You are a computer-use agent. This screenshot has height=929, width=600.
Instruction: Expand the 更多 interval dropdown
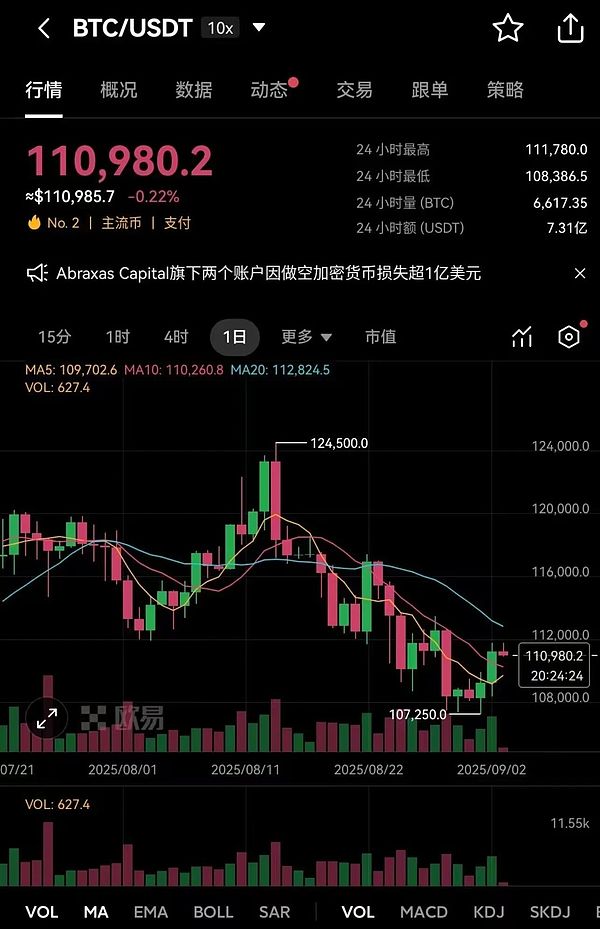point(306,337)
